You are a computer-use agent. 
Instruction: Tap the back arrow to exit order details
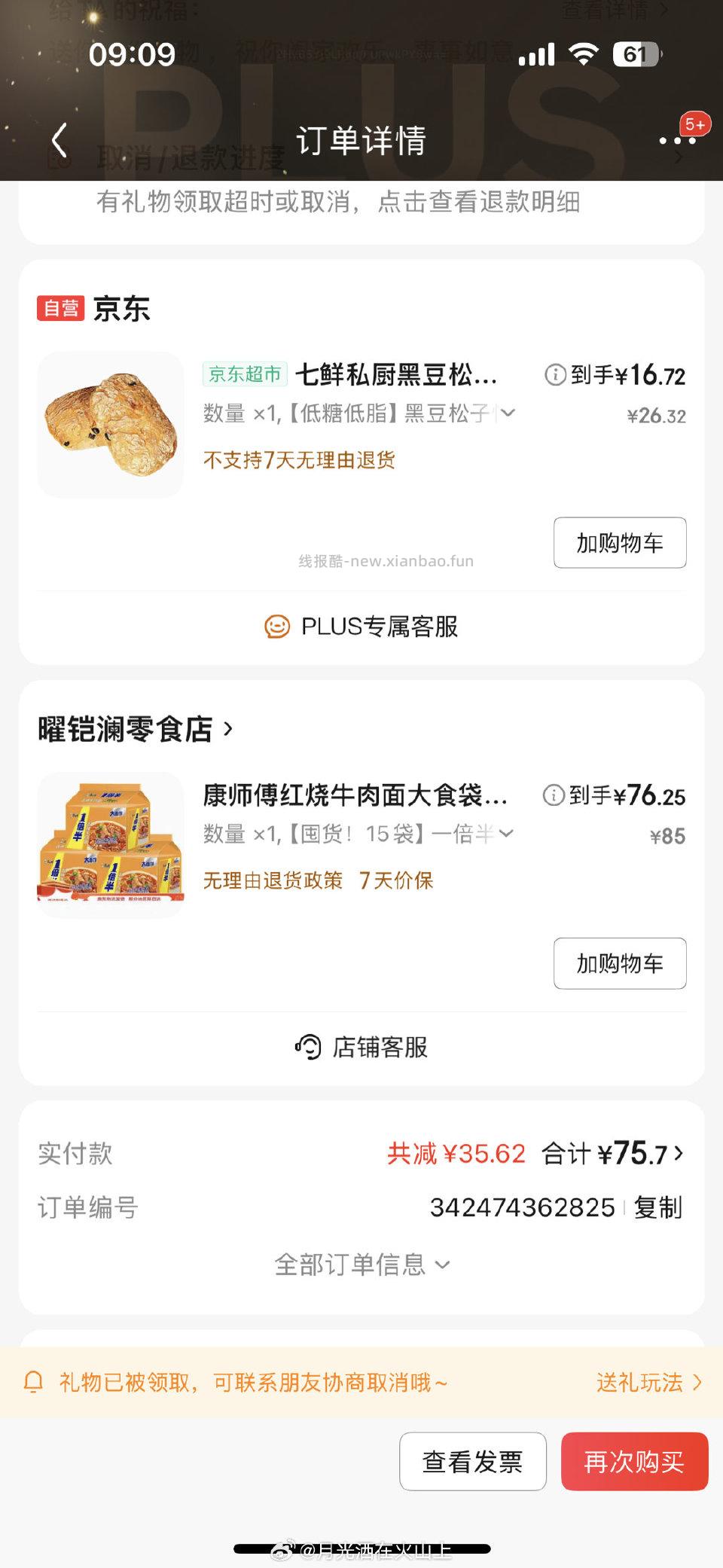(x=59, y=139)
